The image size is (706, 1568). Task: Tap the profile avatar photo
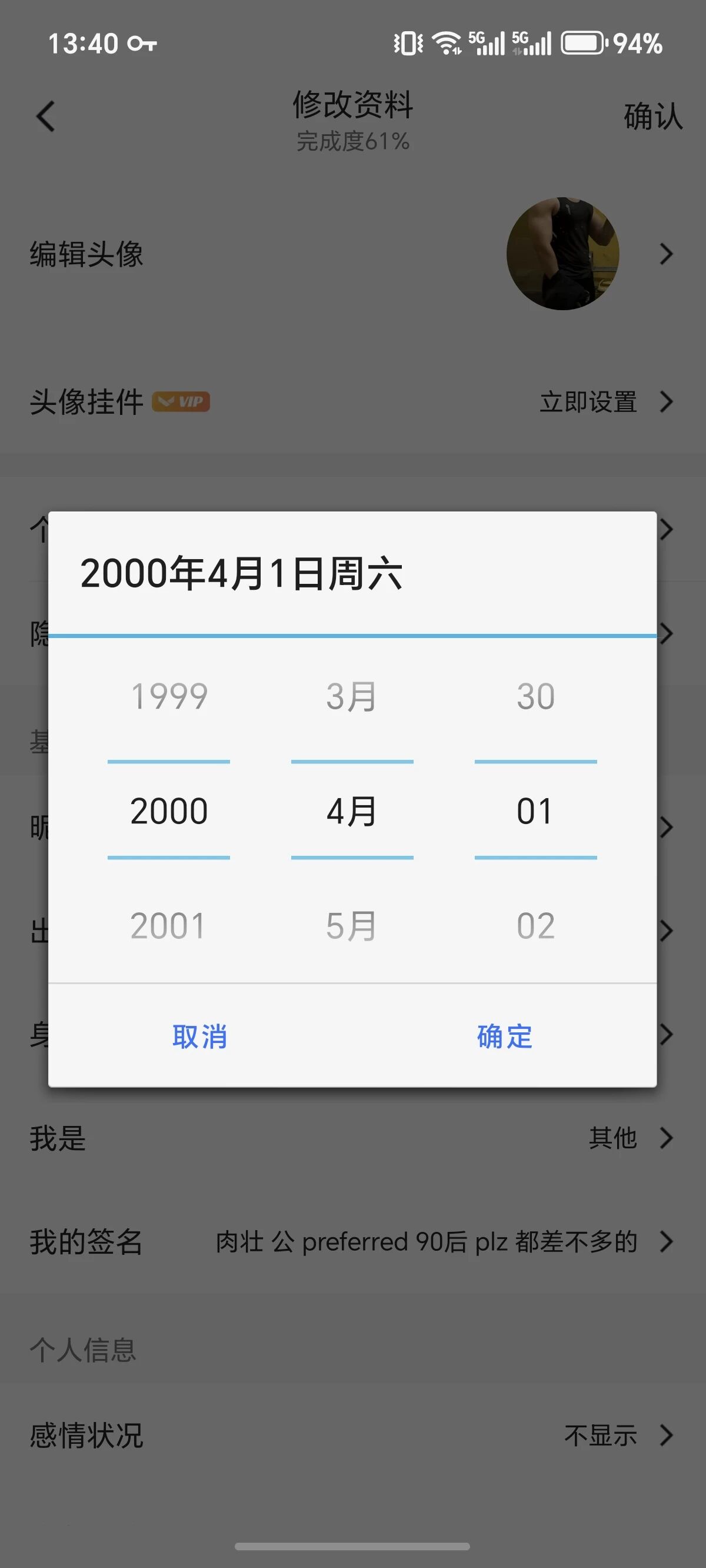[x=564, y=254]
